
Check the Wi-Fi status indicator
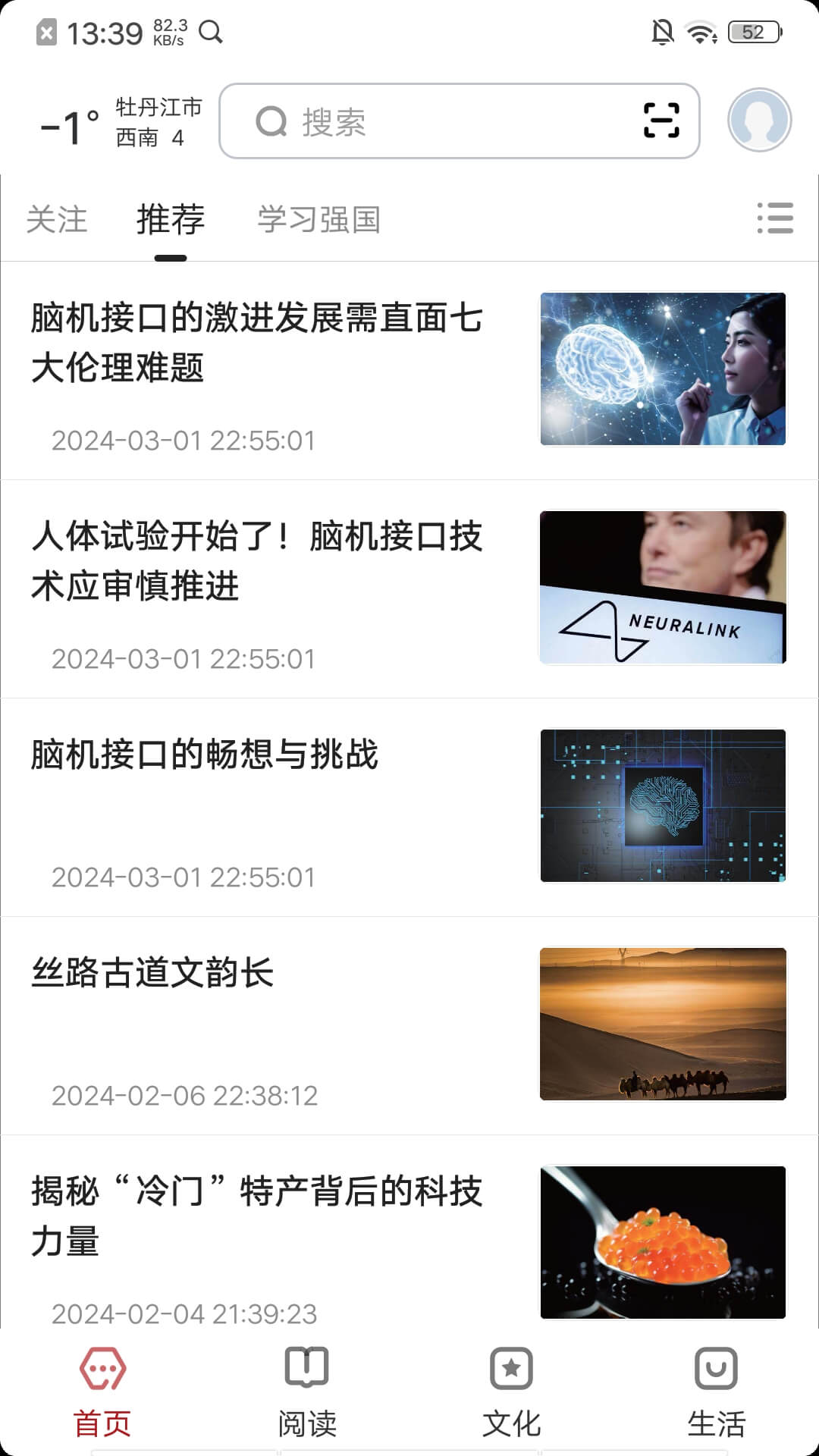tap(700, 32)
